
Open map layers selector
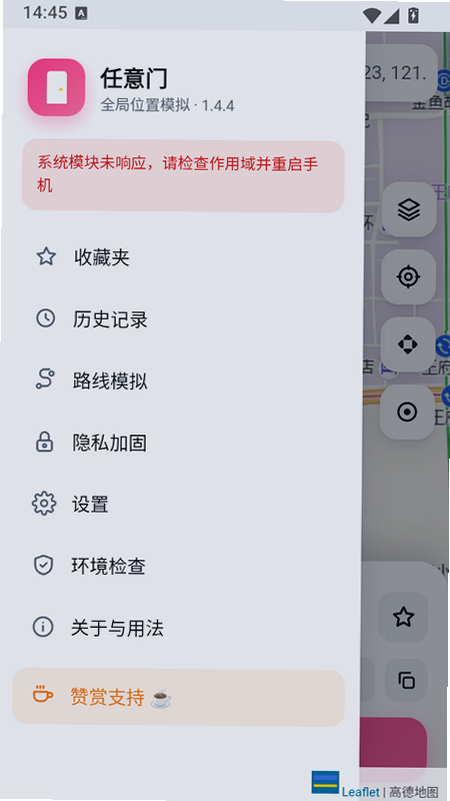(x=409, y=209)
